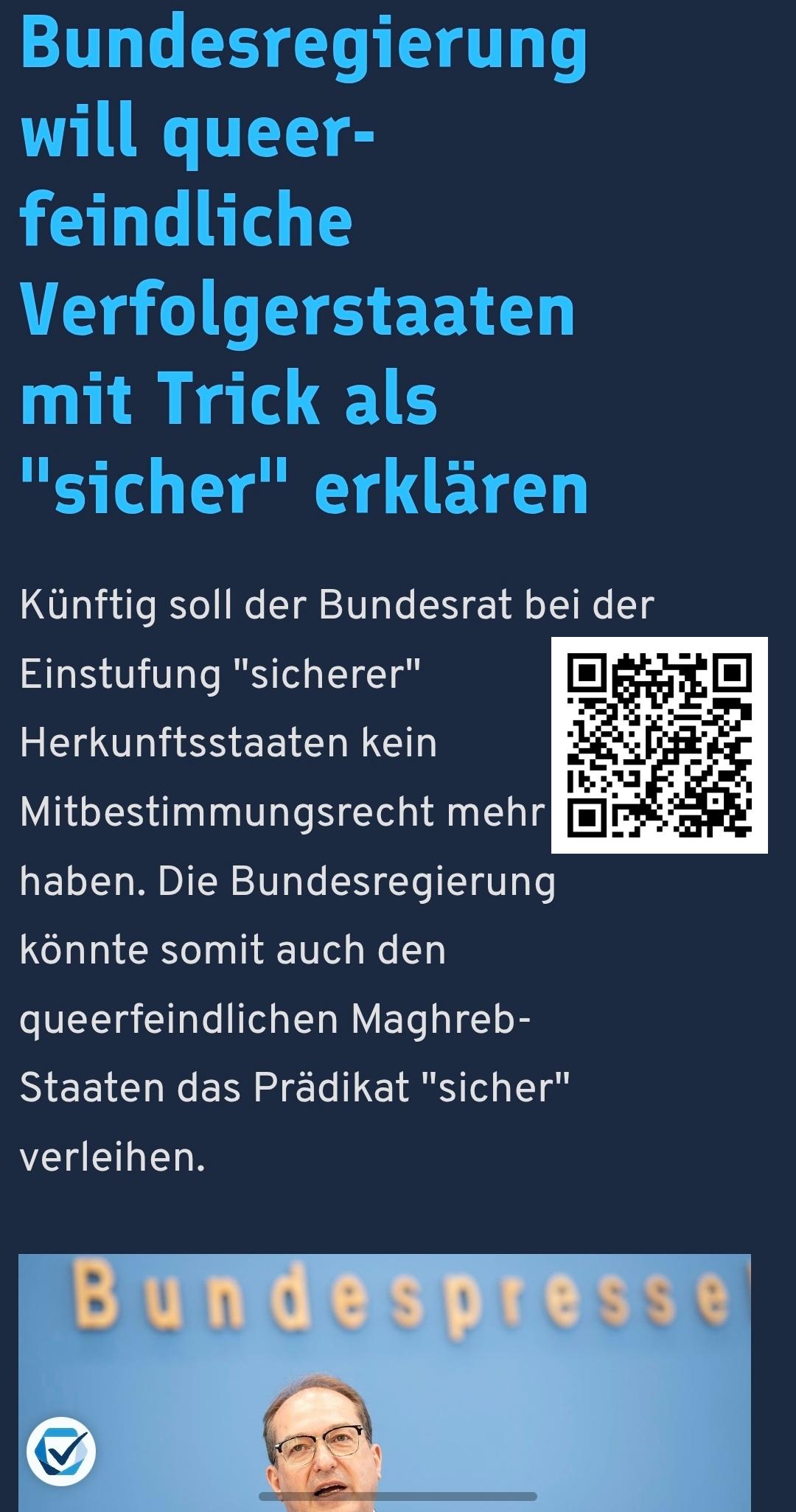Open the privacy consent checkmark badge
The width and height of the screenshot is (796, 1512).
tap(61, 1451)
